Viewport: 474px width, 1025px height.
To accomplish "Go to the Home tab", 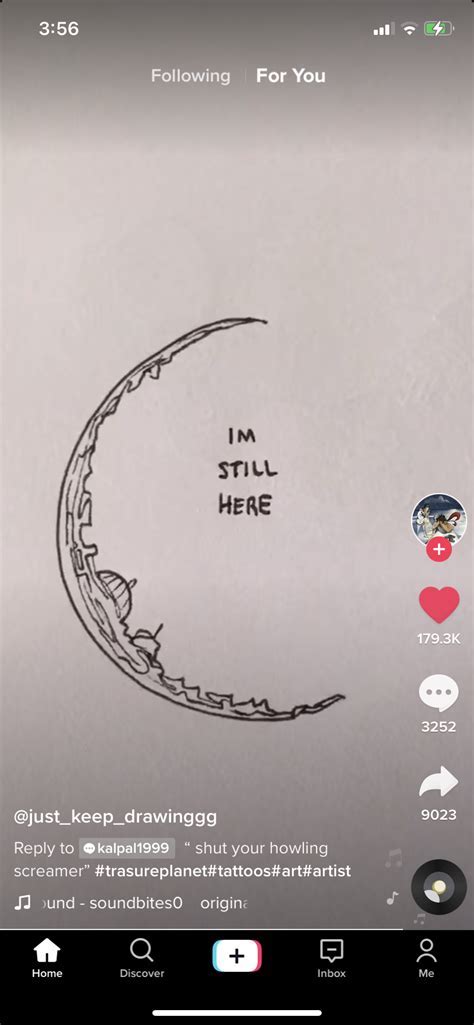I will 47,958.
